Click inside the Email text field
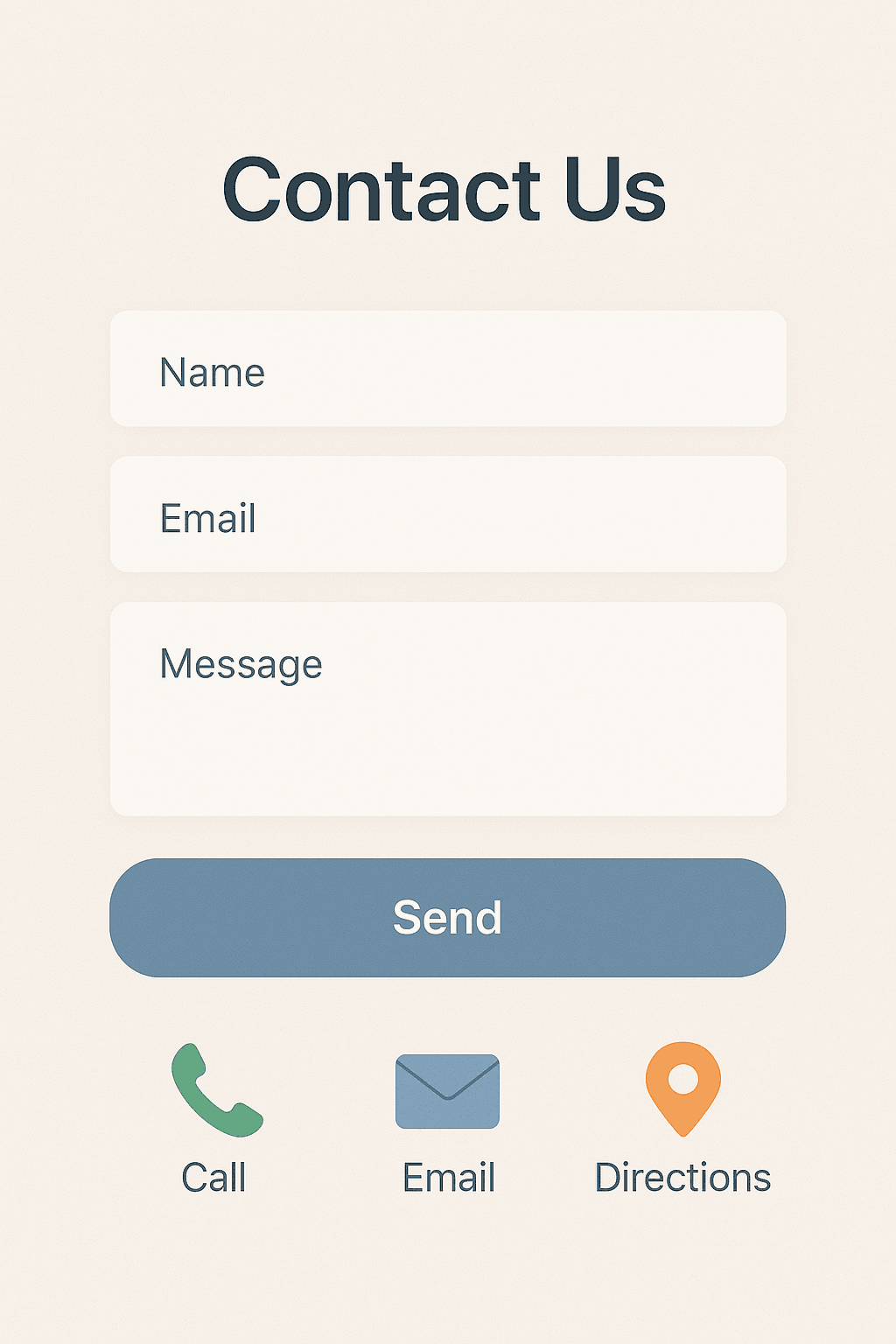 pos(448,516)
